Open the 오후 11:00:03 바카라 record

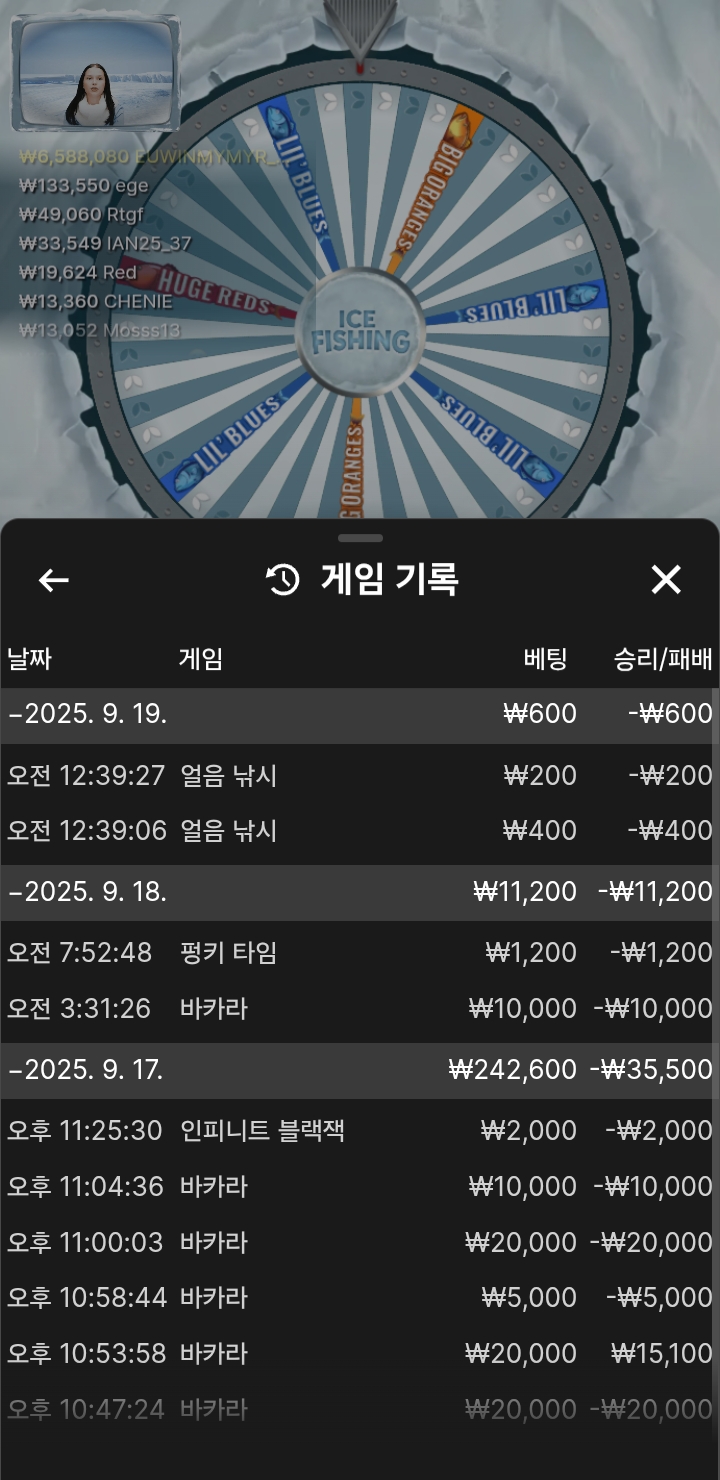click(360, 1243)
